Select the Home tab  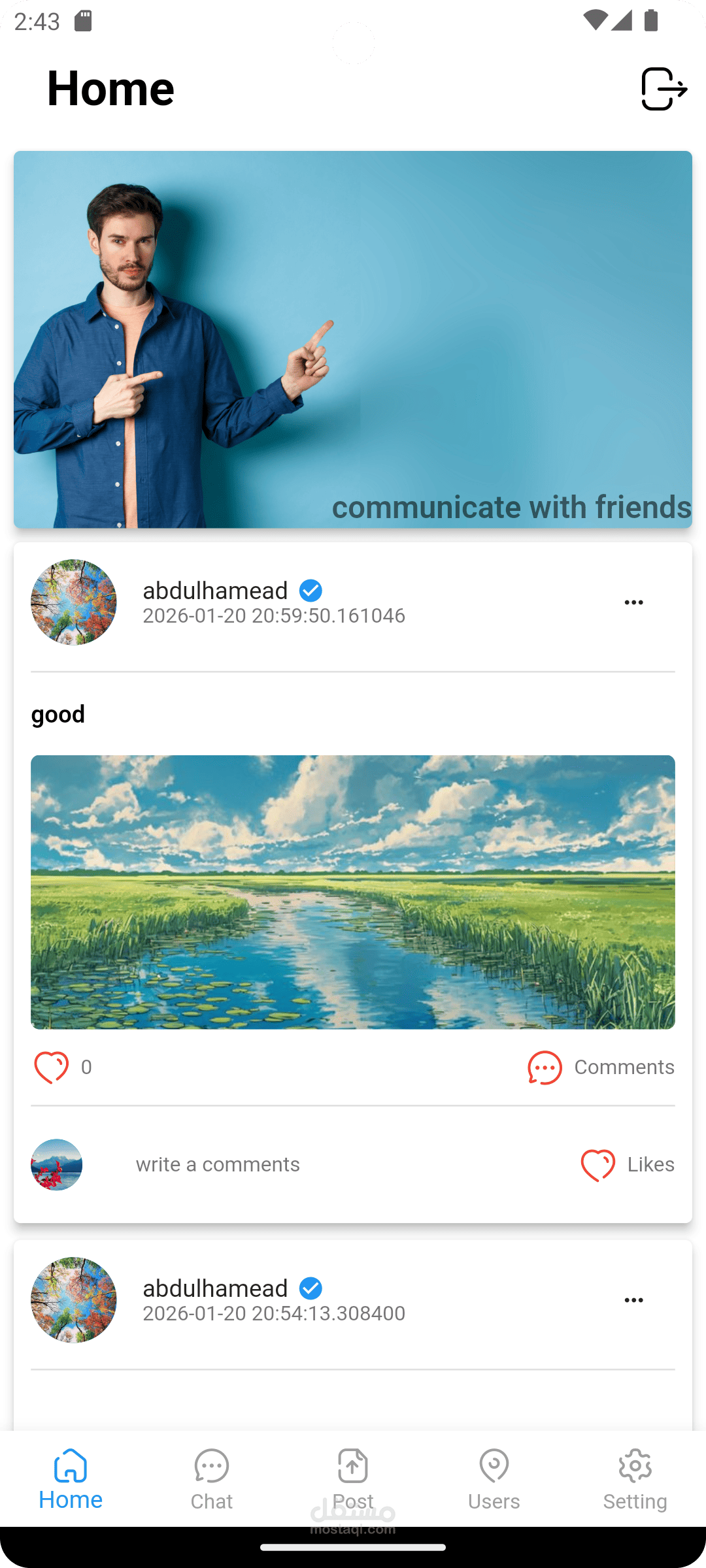71,1479
